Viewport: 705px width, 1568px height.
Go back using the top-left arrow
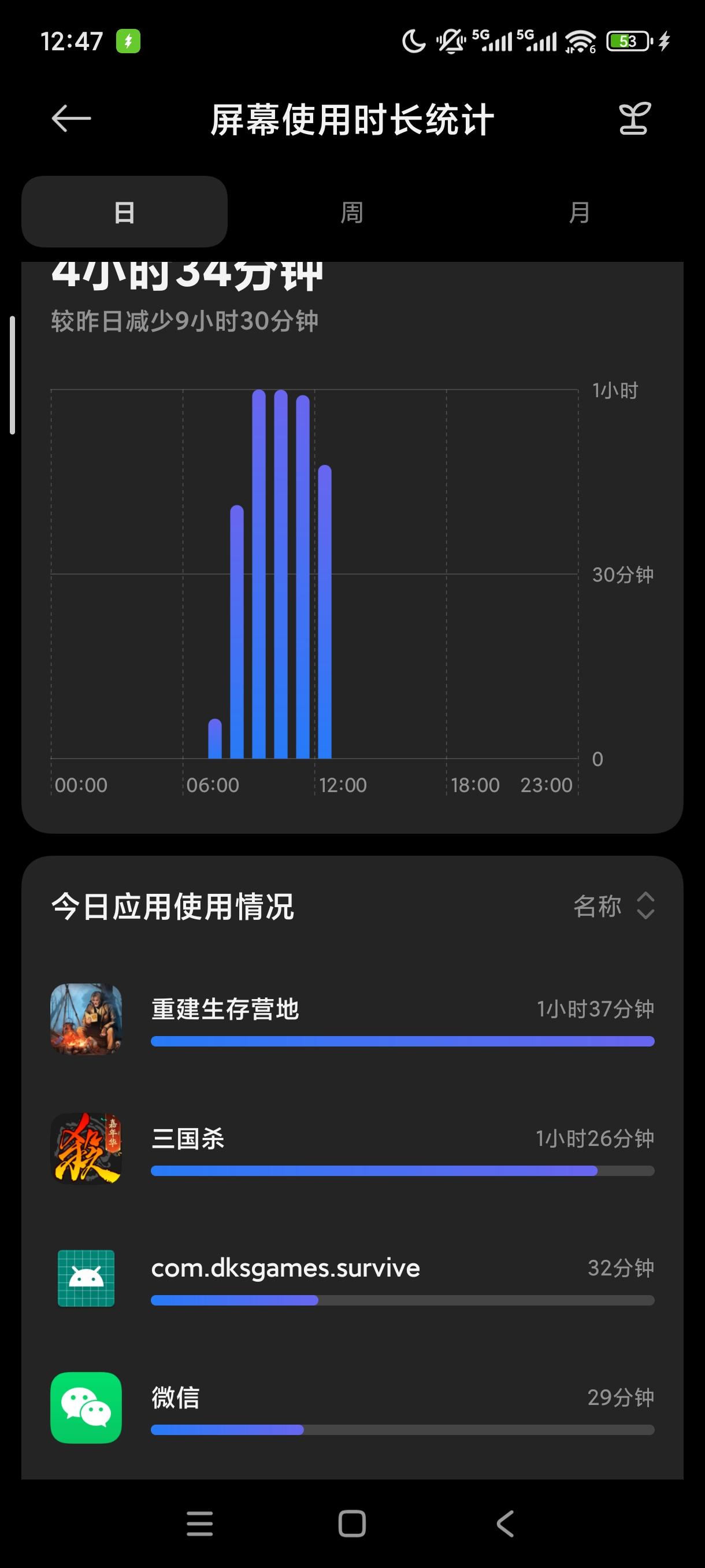71,118
